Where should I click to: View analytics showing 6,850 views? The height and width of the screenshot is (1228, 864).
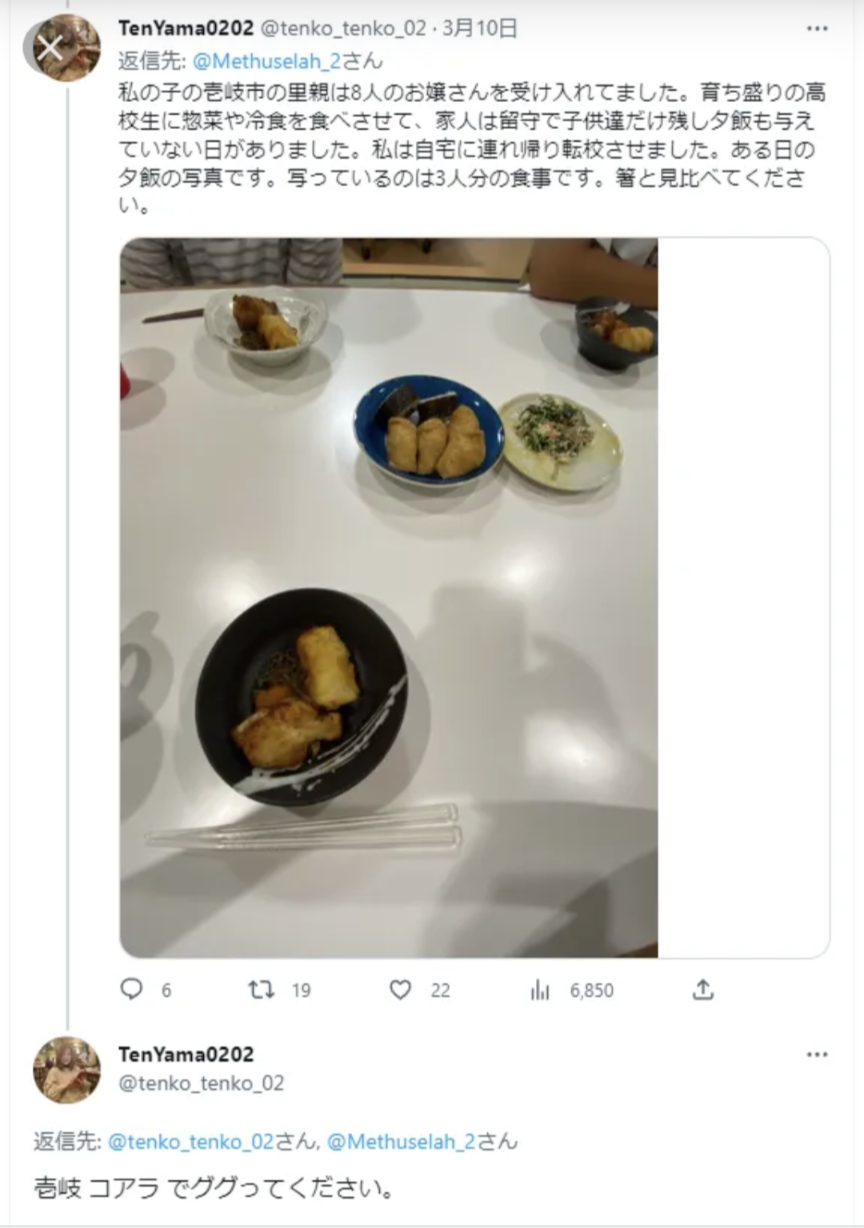tap(541, 990)
